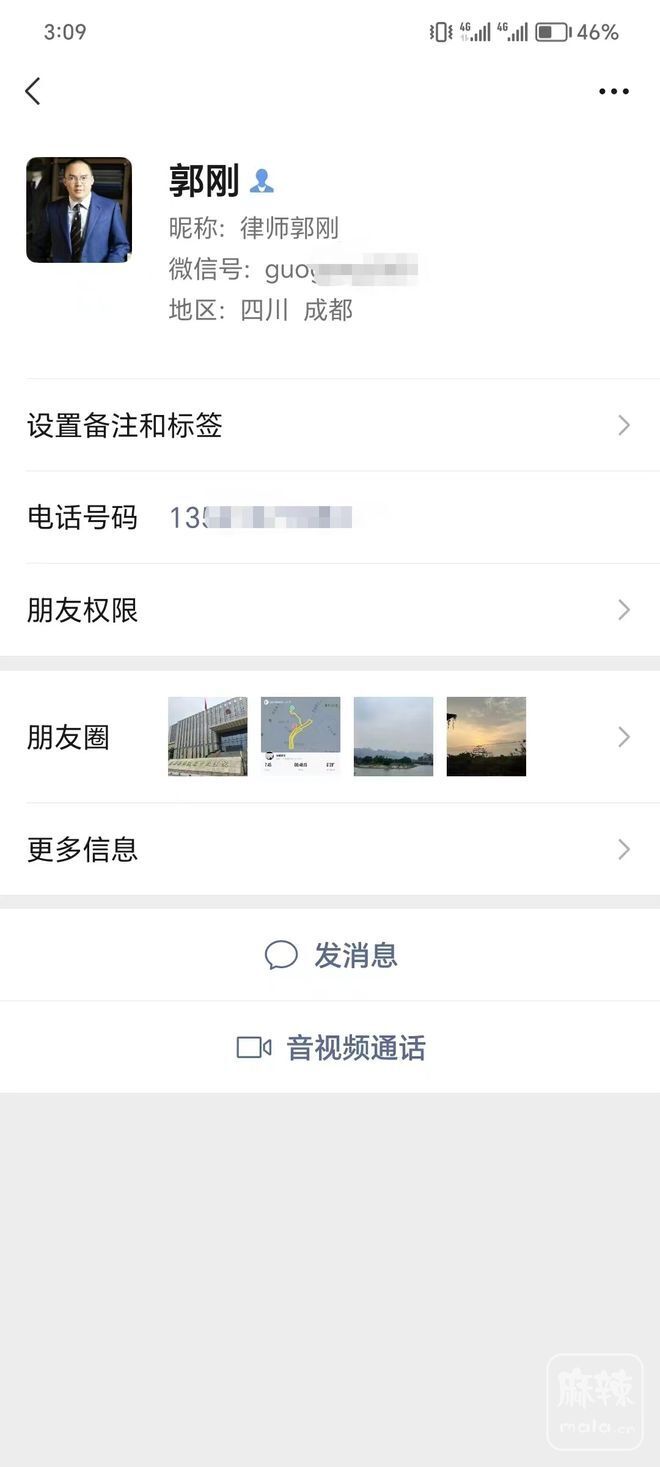Screen dimensions: 660x1467
Task: View 更多信息 about this contact
Action: (330, 849)
